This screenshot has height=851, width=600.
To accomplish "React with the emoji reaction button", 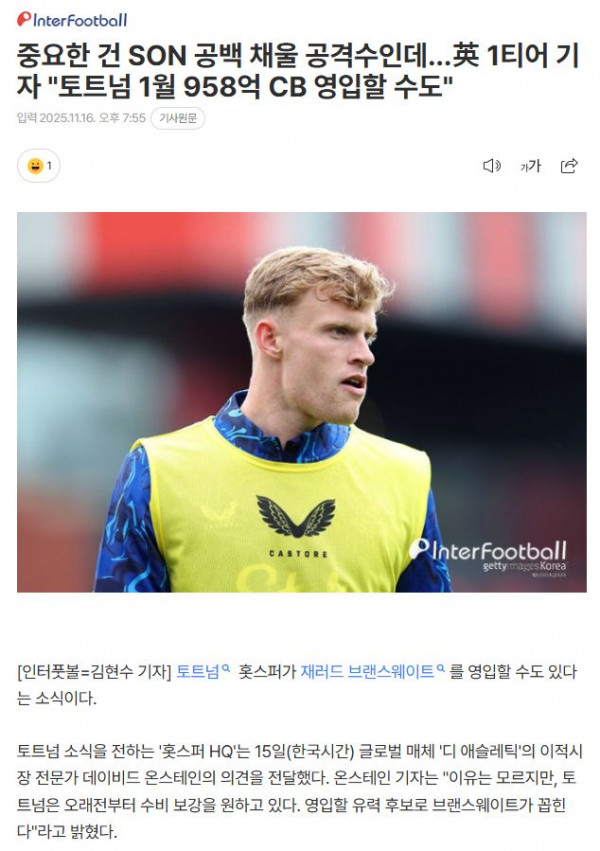I will (39, 166).
